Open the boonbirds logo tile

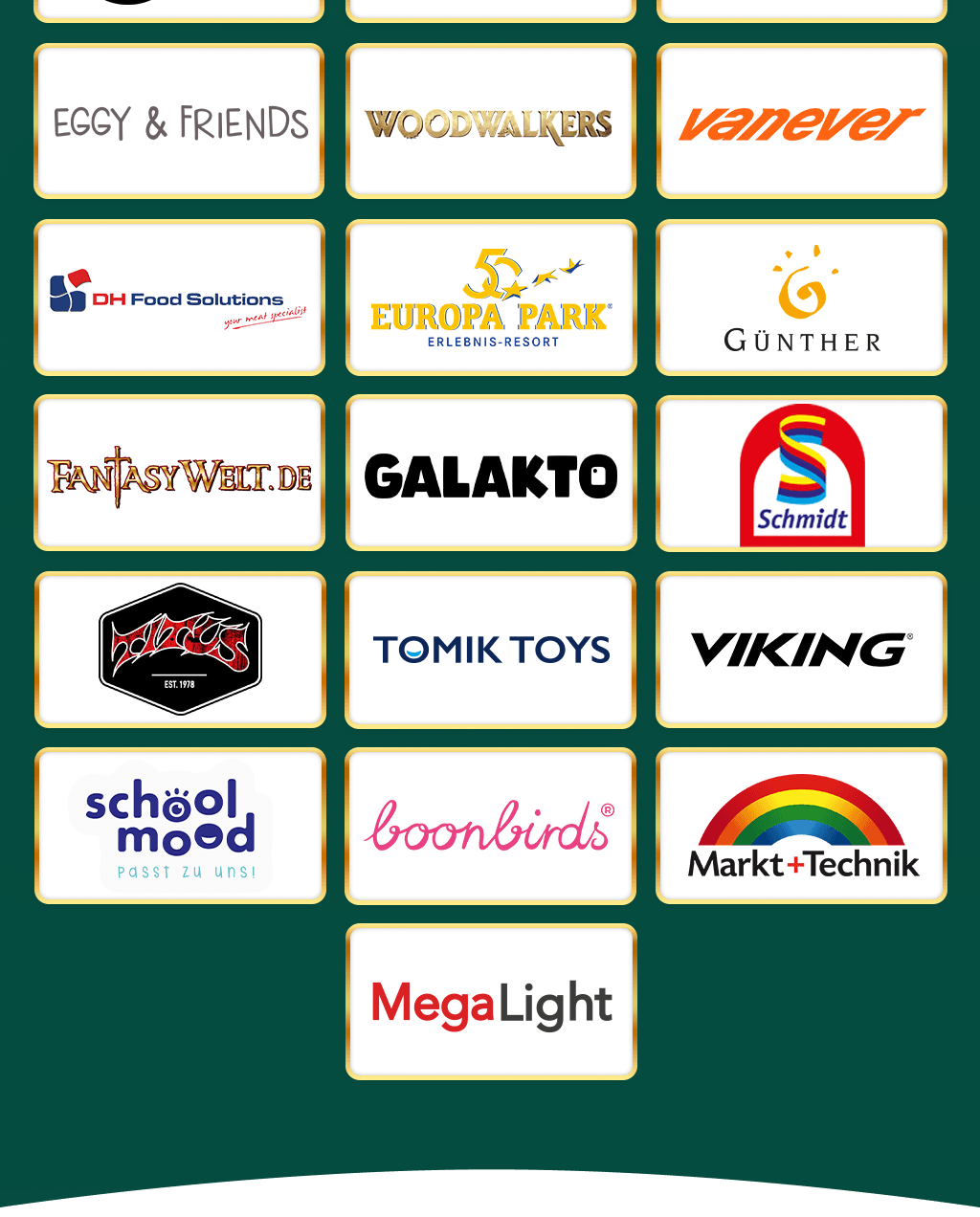pos(490,826)
